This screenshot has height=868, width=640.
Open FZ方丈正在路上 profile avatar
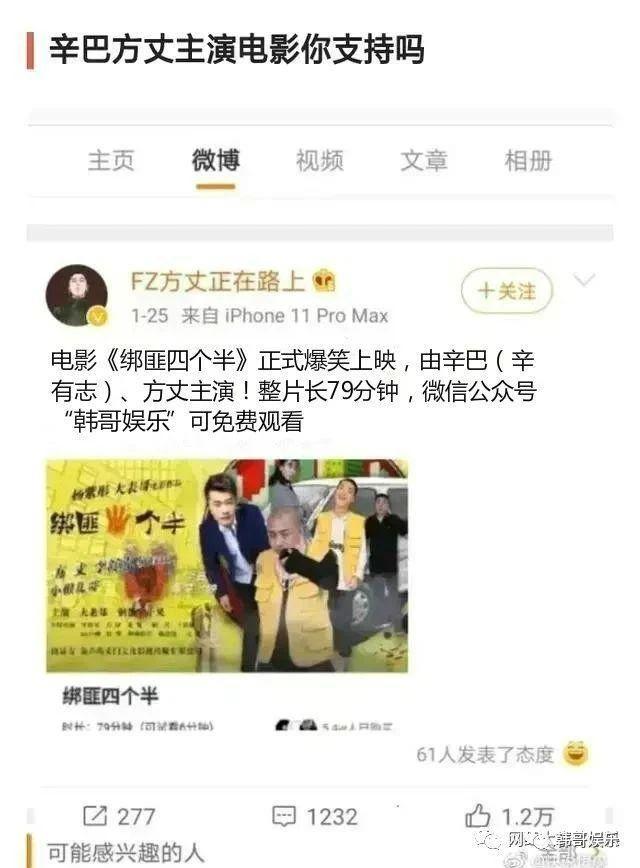coord(77,296)
